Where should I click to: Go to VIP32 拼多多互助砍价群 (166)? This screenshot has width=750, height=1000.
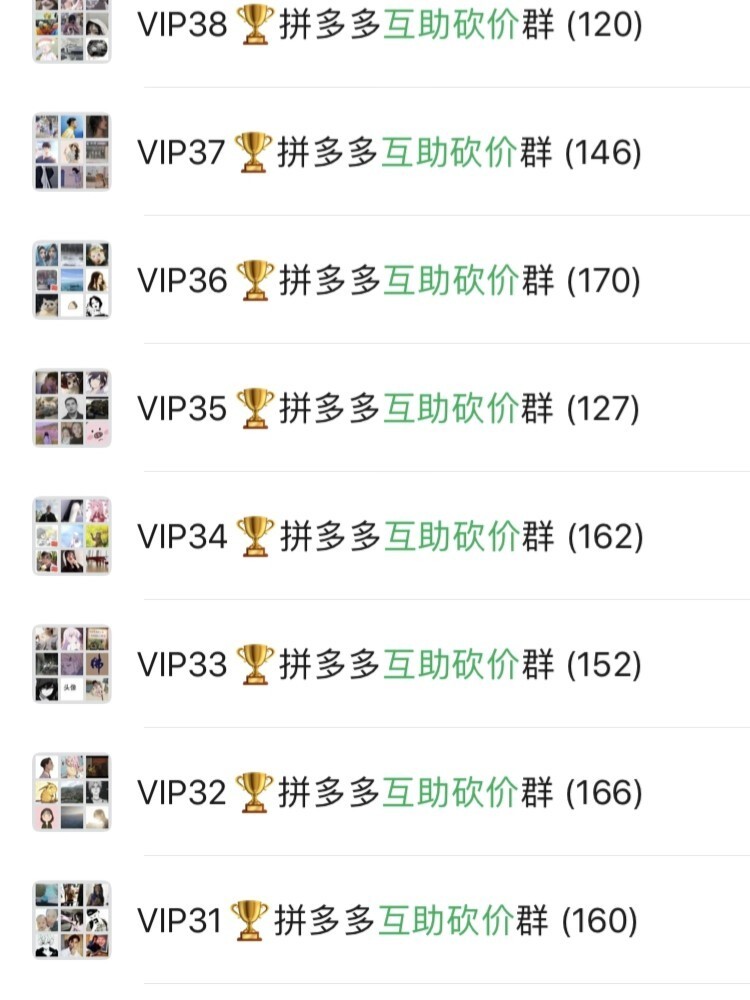point(390,793)
